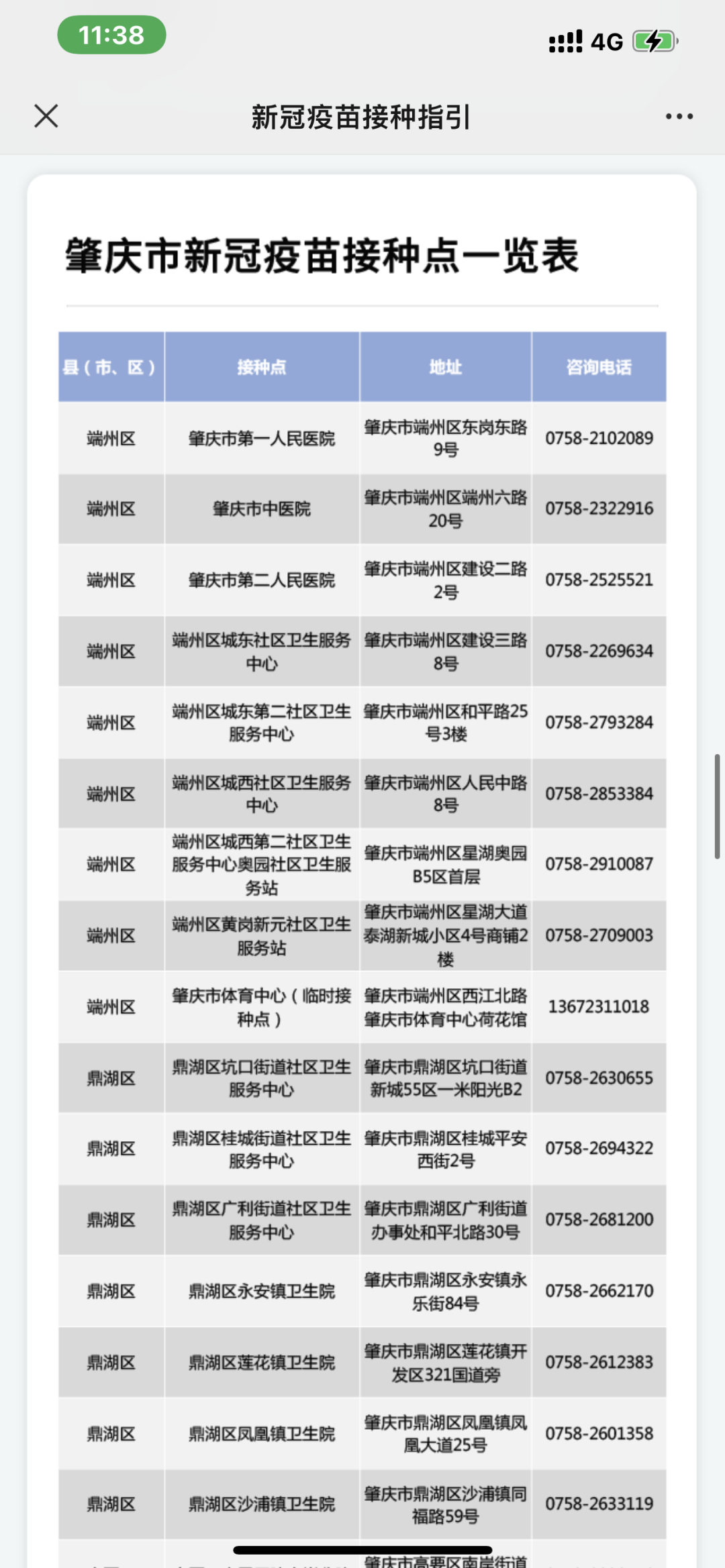Open the three-dot more options menu
This screenshot has width=725, height=1568.
(x=679, y=117)
